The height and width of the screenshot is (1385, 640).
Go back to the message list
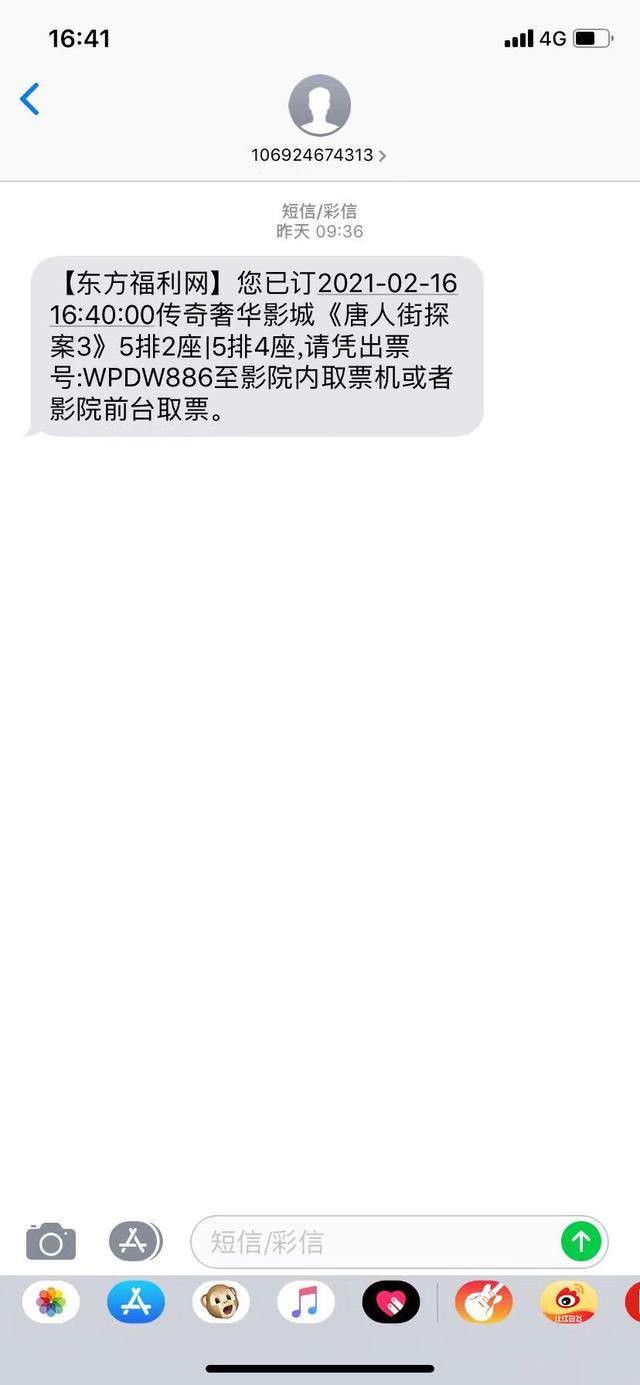pos(30,99)
